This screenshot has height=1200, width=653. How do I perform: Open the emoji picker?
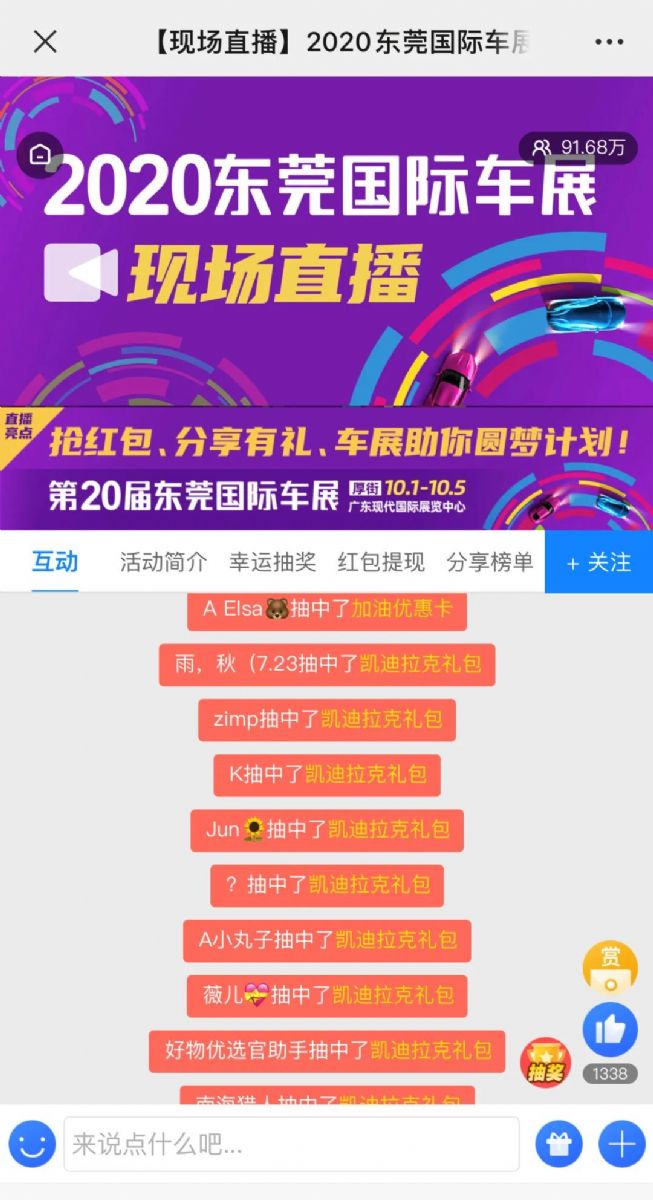32,1143
